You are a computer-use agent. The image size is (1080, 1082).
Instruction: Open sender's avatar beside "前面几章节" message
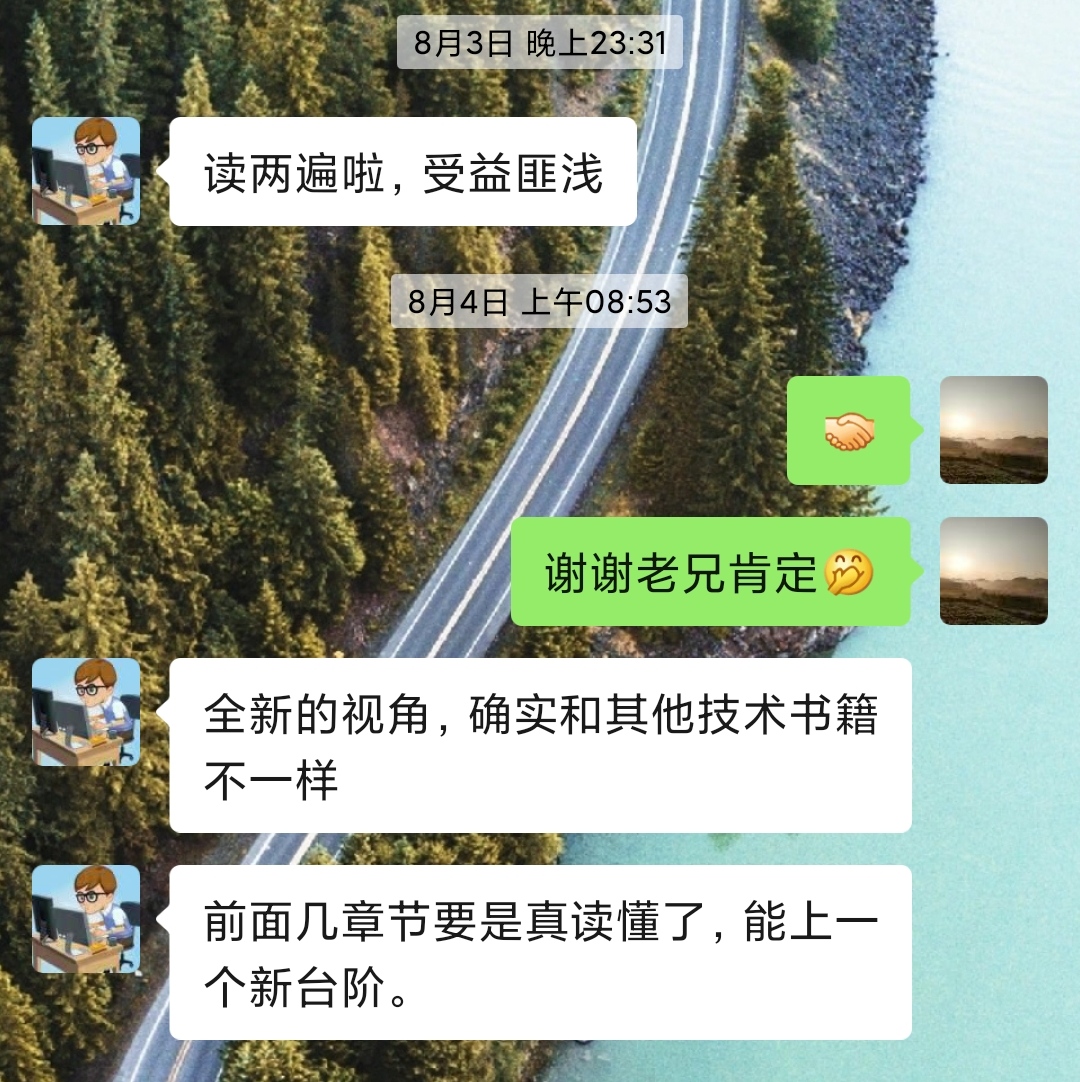click(86, 919)
